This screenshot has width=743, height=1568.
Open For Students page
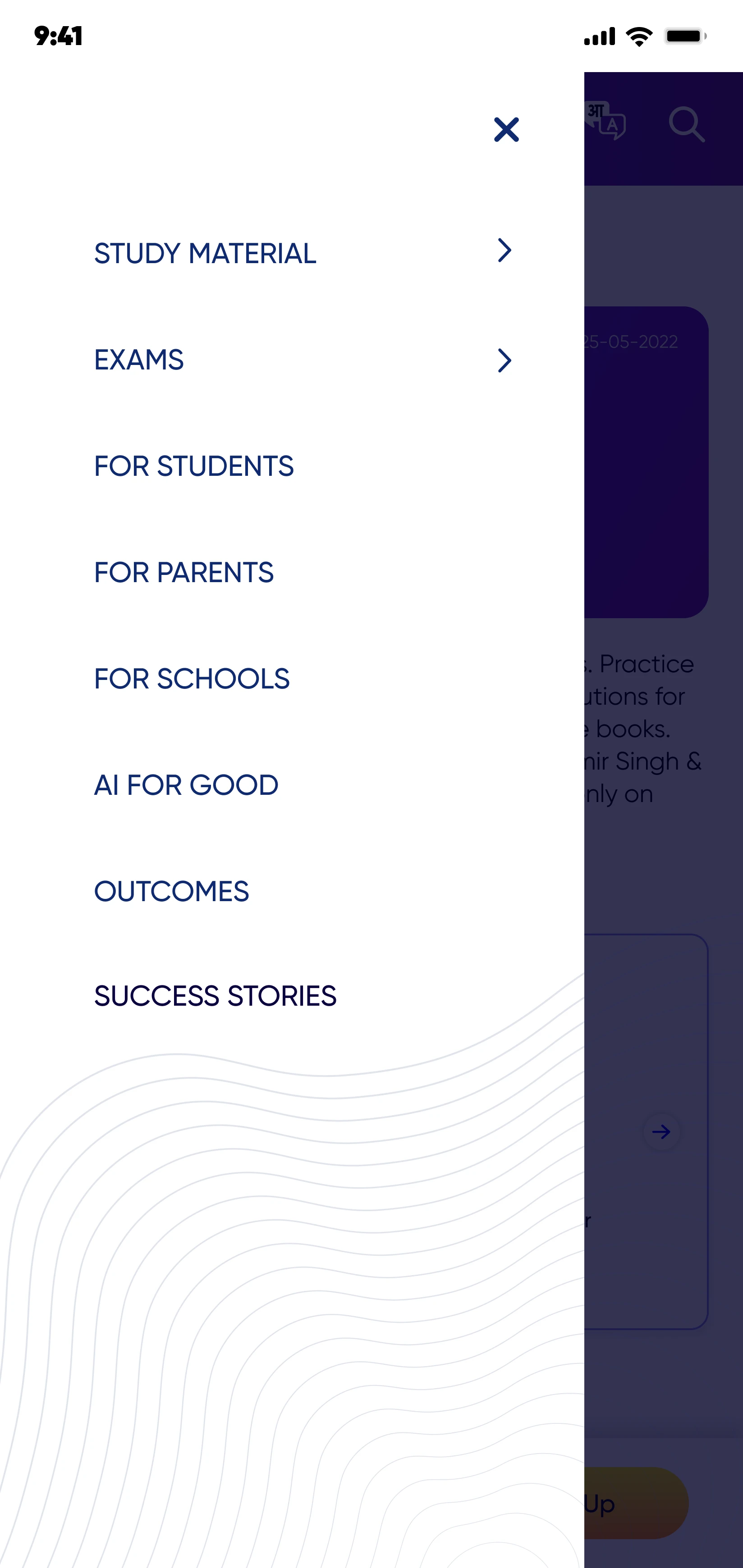coord(194,466)
